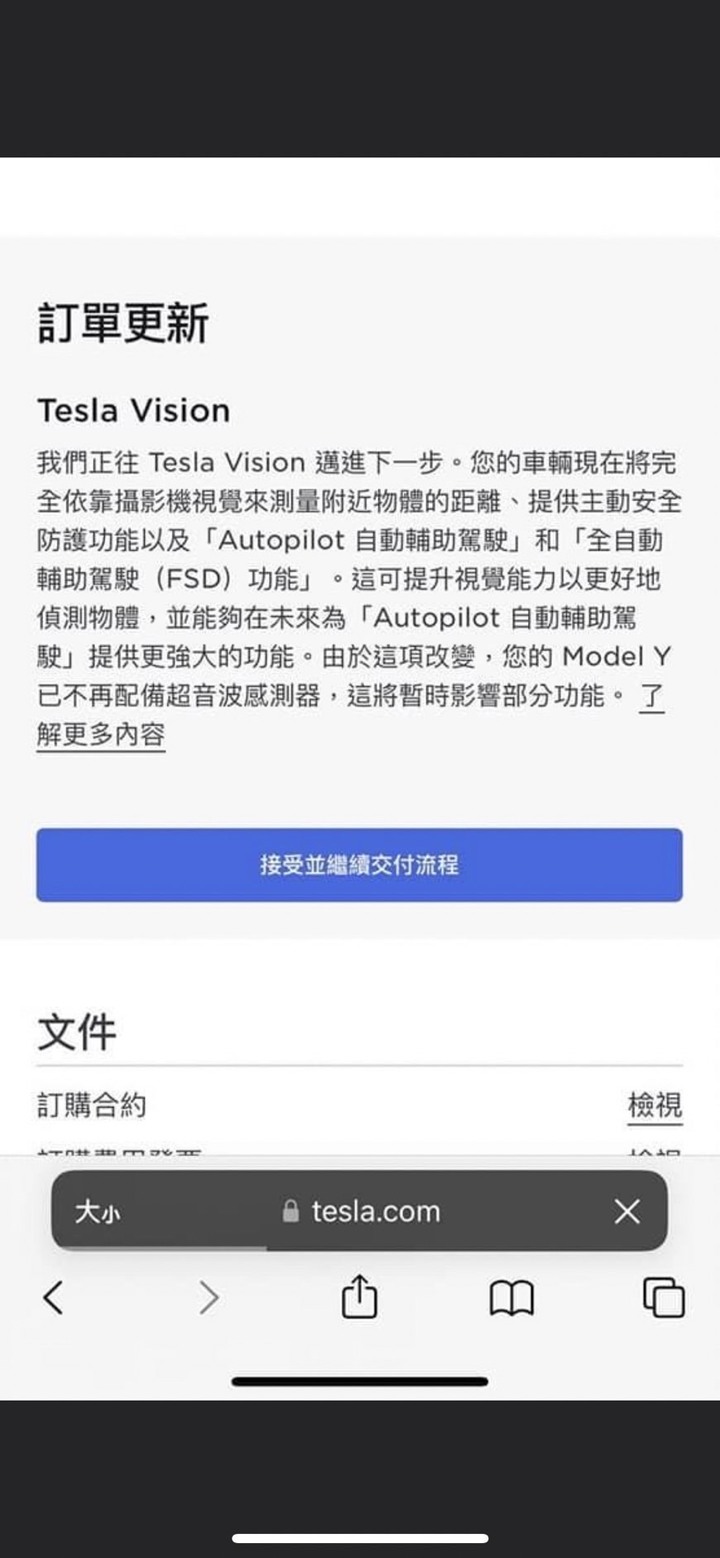Go back to the previous page

pyautogui.click(x=54, y=1298)
